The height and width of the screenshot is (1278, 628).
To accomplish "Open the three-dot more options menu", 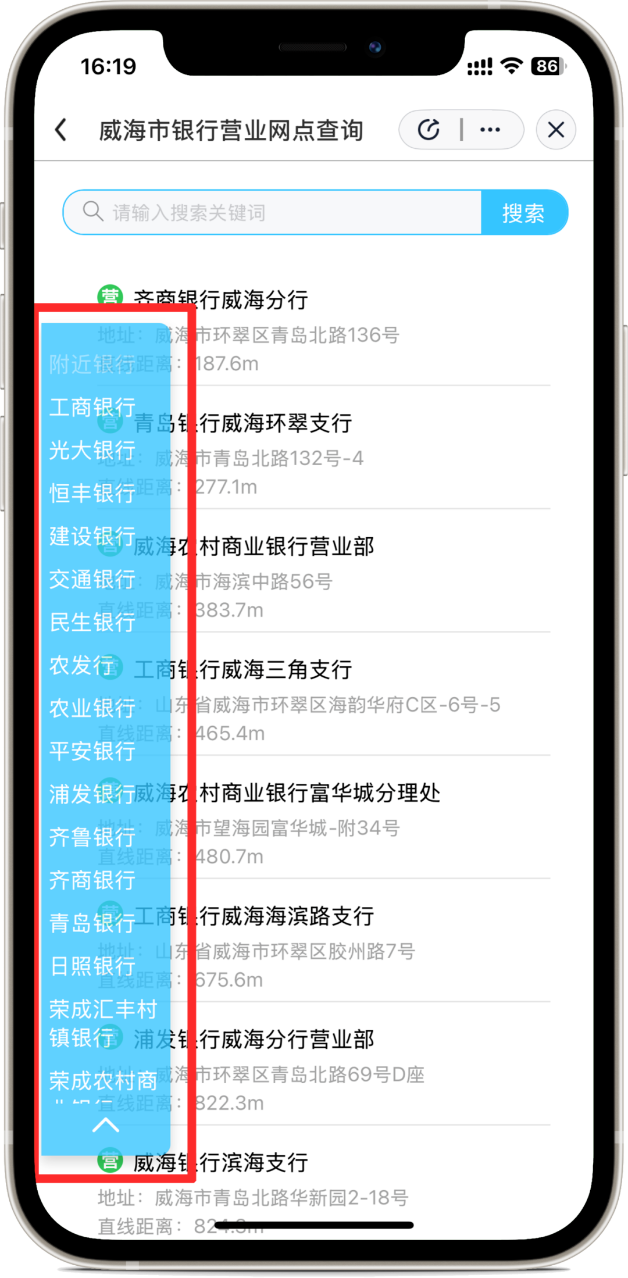I will tap(490, 130).
